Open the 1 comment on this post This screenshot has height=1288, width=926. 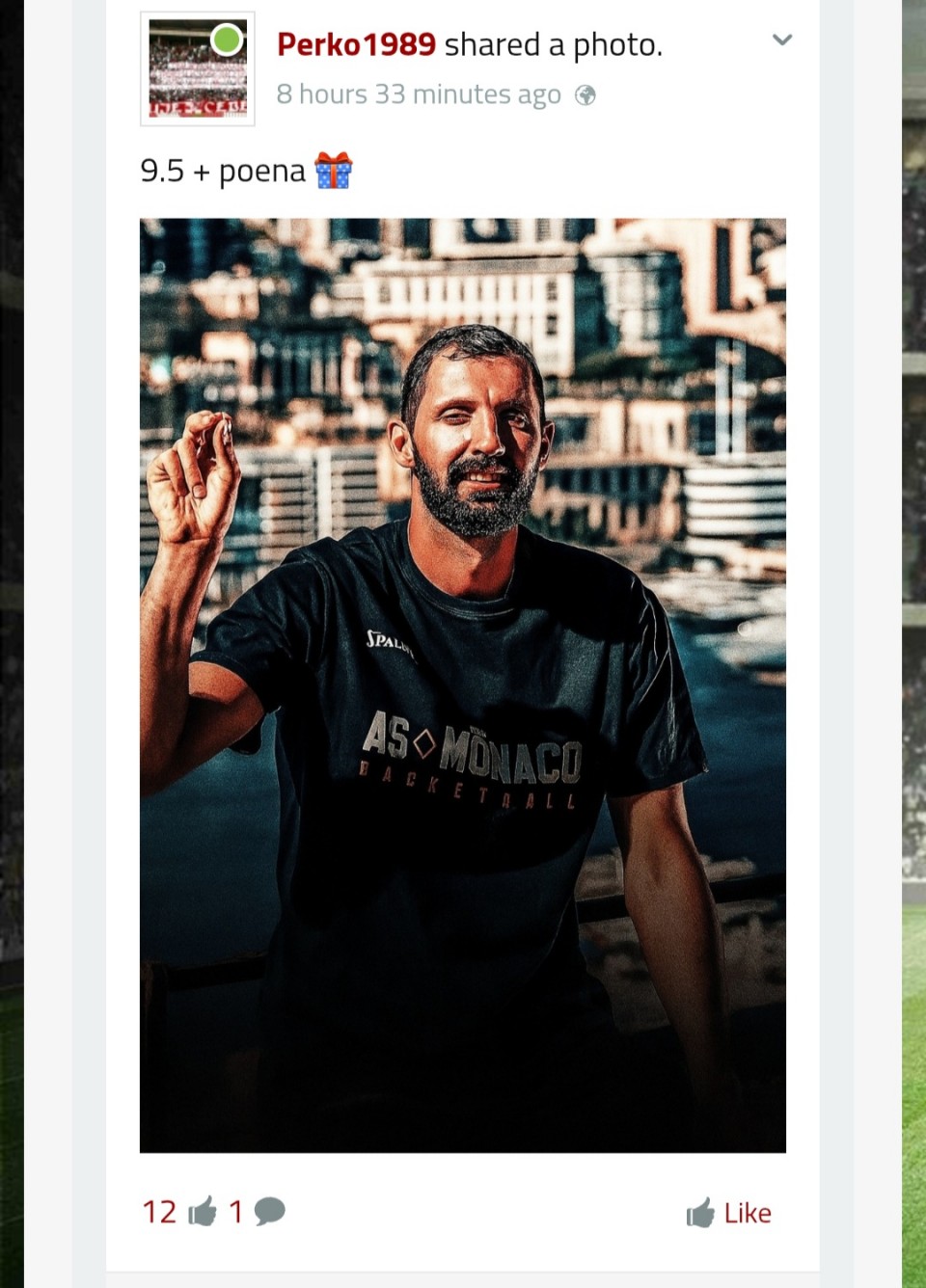tap(258, 1212)
